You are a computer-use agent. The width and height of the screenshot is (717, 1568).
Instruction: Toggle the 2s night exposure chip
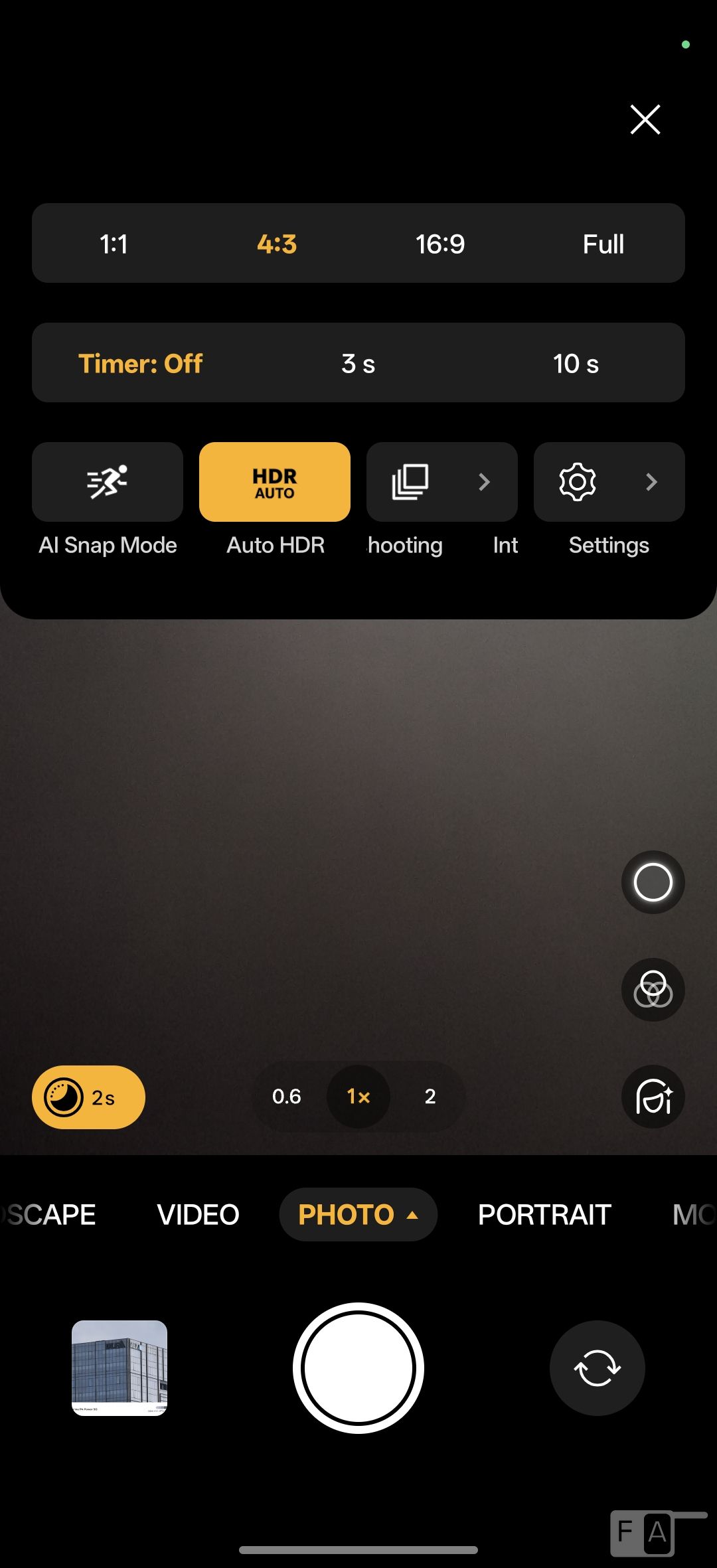pyautogui.click(x=88, y=1097)
